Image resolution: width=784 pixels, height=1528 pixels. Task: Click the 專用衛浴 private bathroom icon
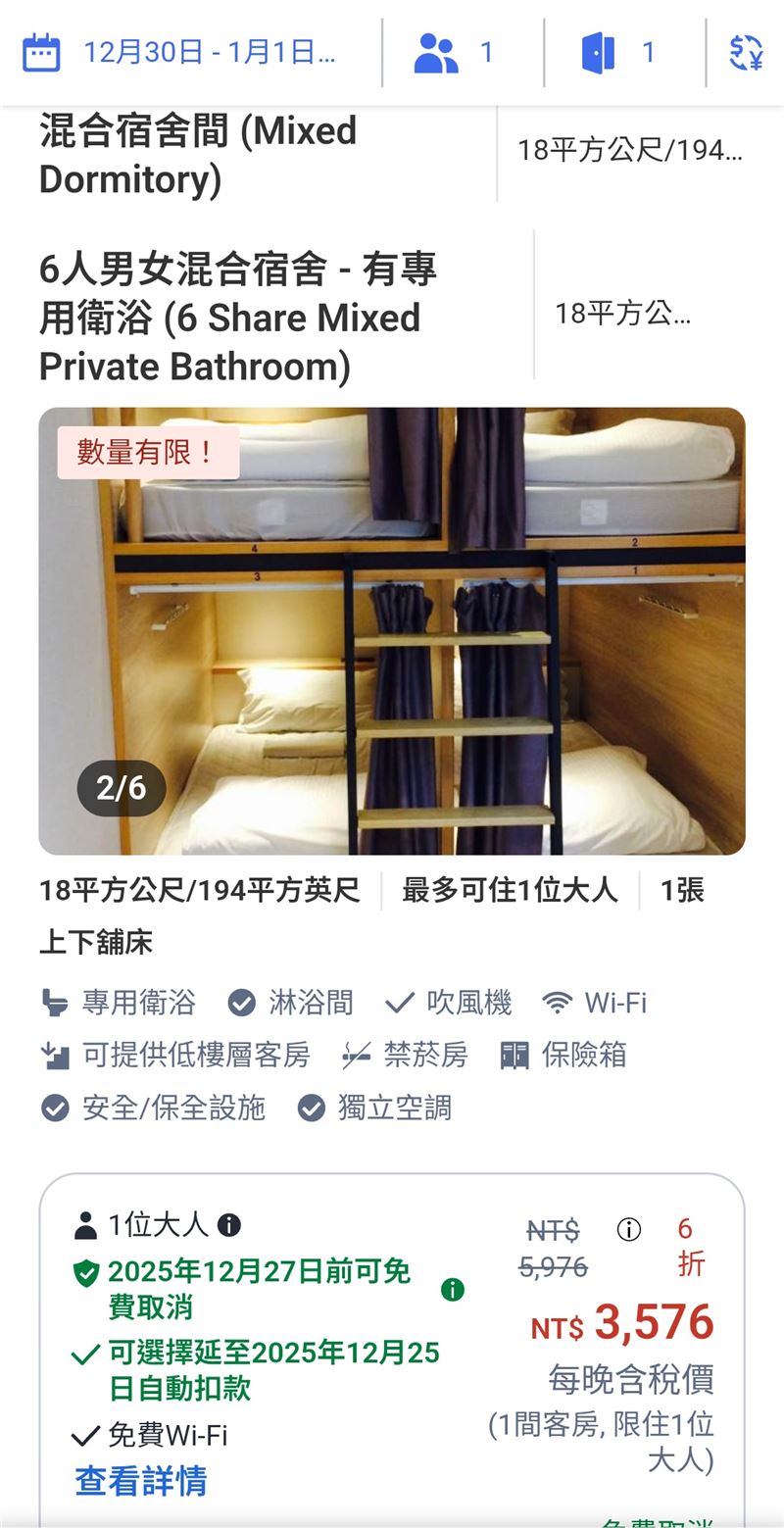[54, 1002]
